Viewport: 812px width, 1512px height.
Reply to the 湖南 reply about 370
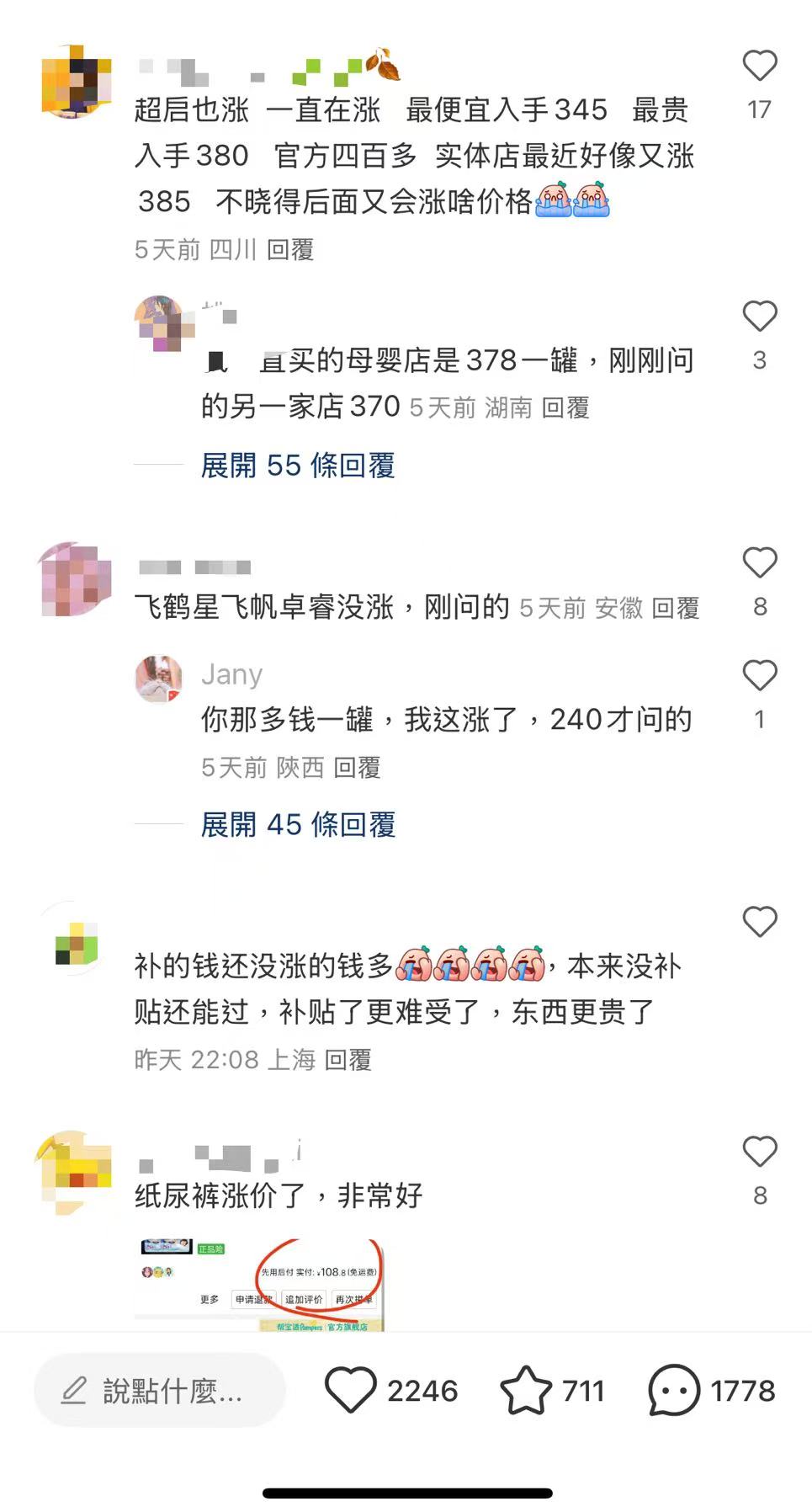[565, 408]
